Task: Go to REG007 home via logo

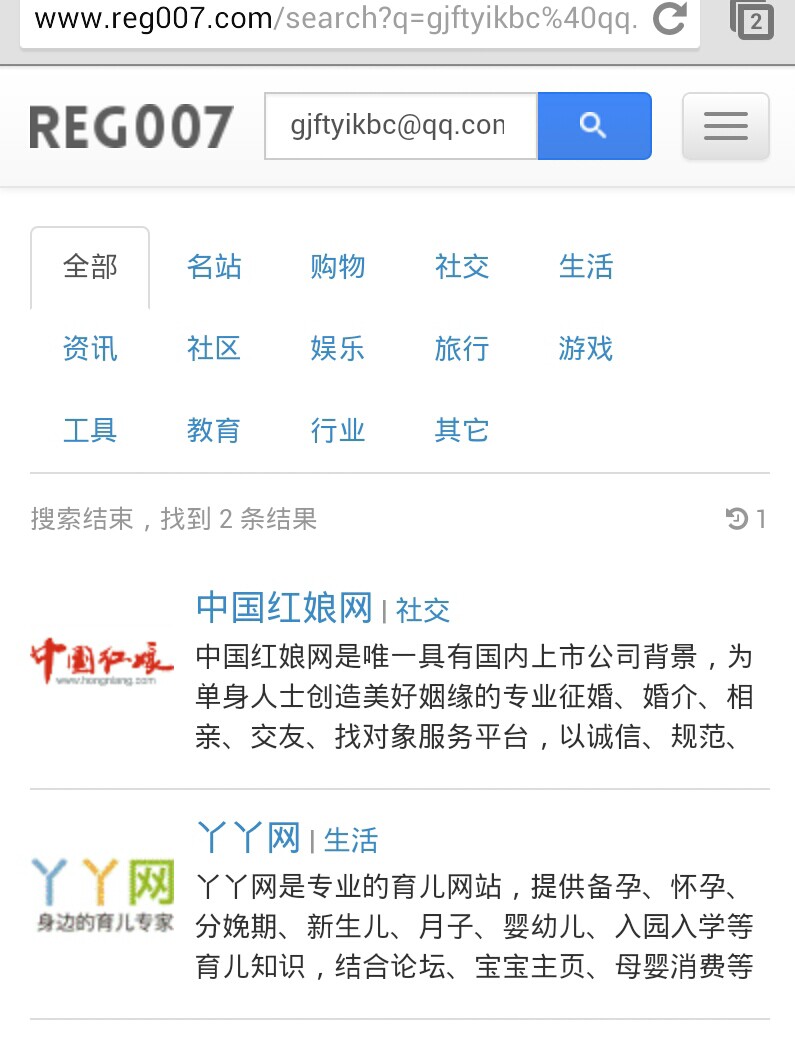Action: [131, 127]
